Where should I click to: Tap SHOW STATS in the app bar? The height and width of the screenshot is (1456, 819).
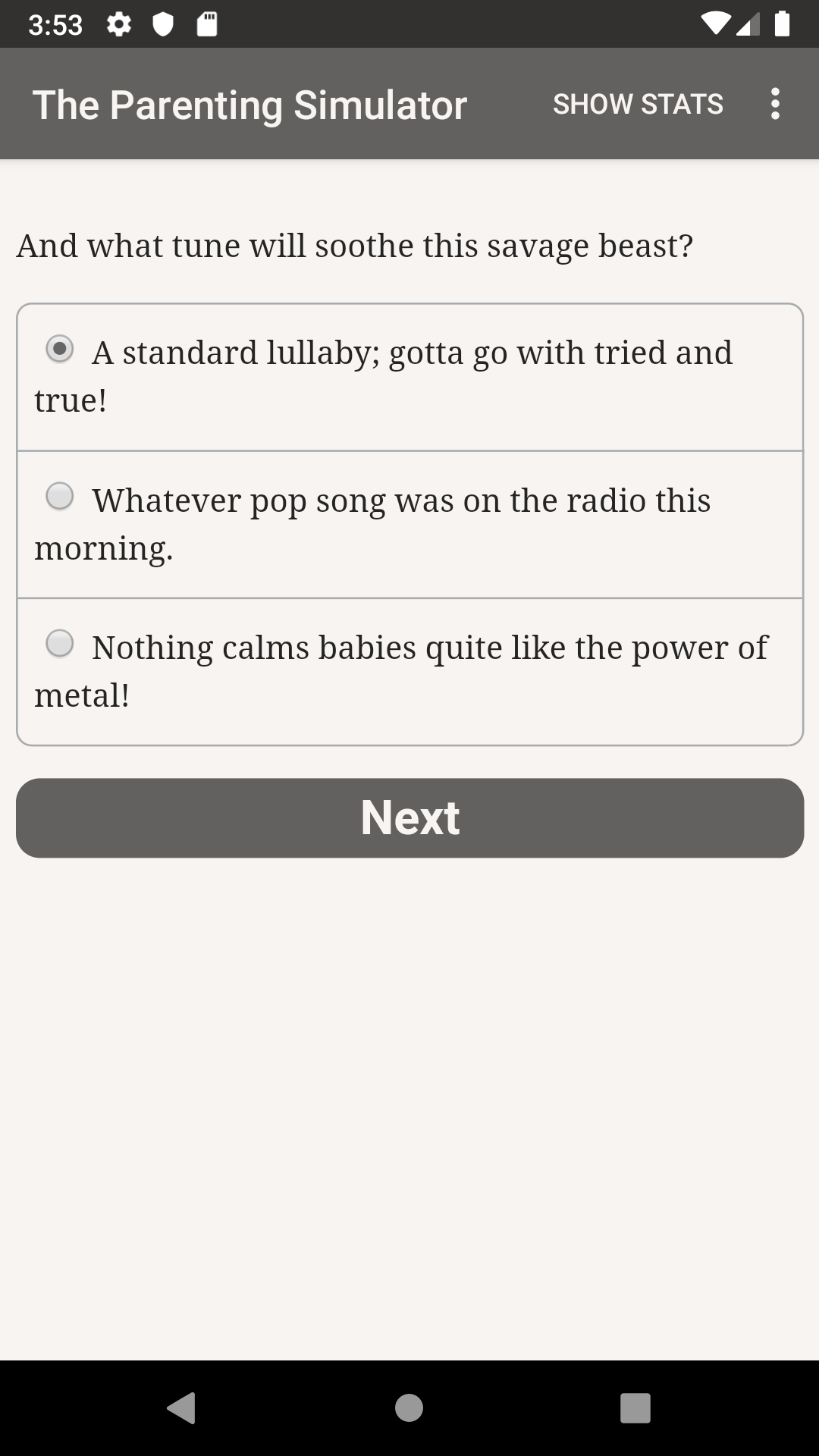[x=638, y=104]
